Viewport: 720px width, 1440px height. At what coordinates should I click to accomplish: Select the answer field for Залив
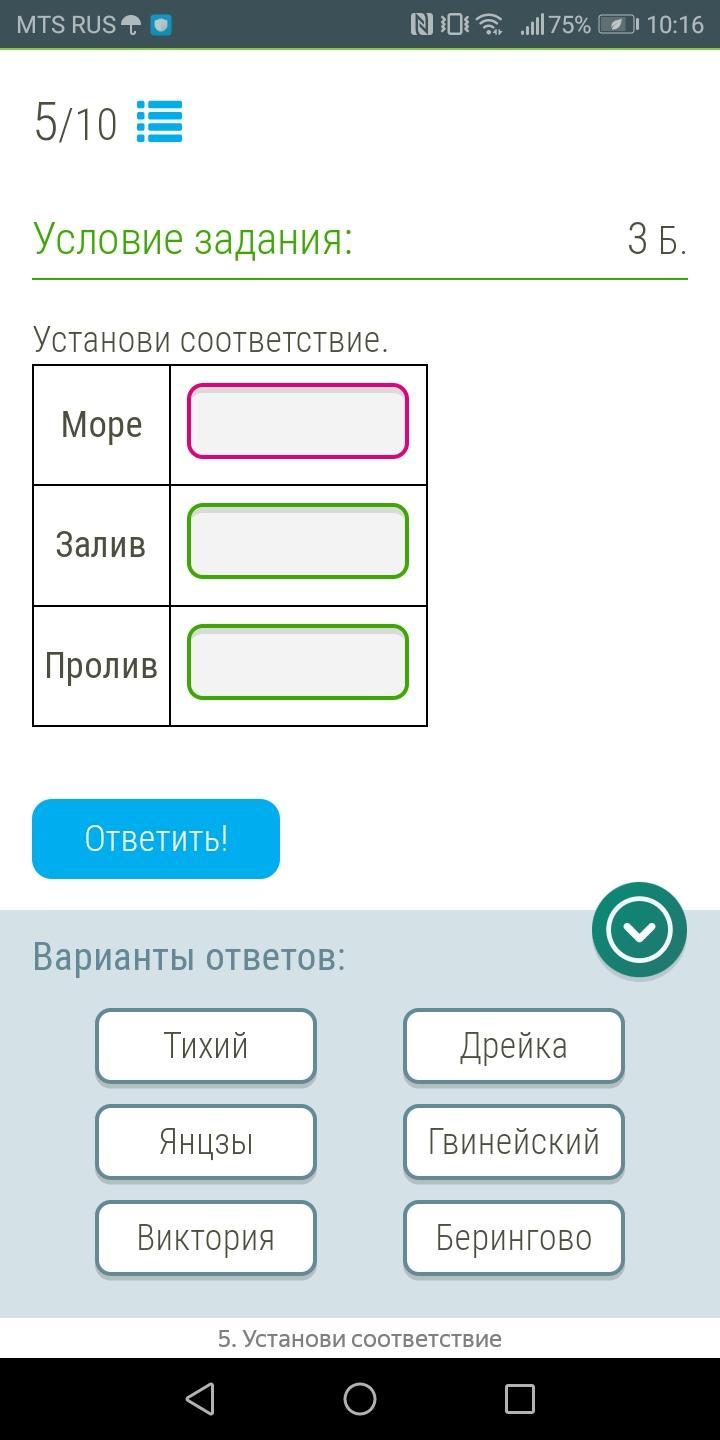(298, 541)
